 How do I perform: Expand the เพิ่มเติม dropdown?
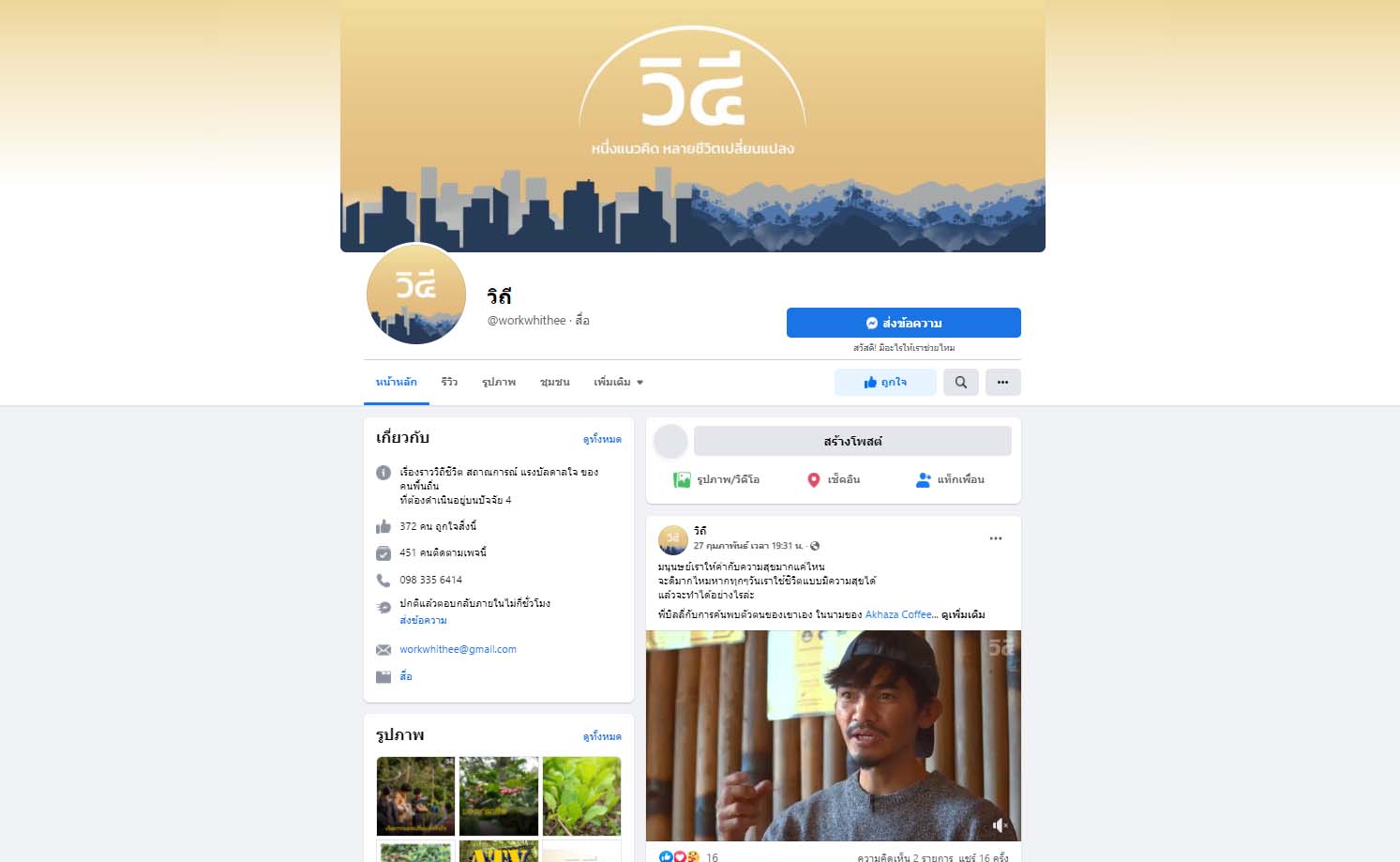coord(618,382)
